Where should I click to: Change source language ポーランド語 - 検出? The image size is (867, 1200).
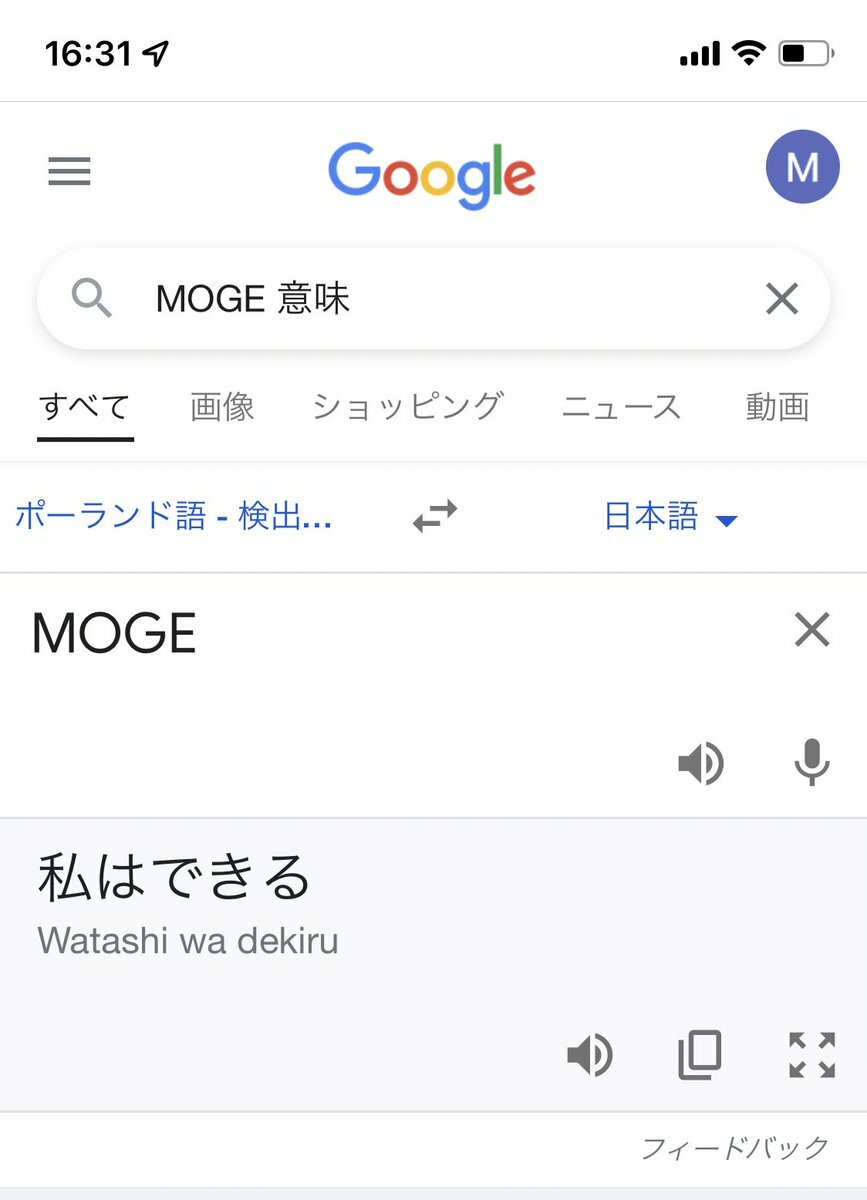(x=173, y=517)
